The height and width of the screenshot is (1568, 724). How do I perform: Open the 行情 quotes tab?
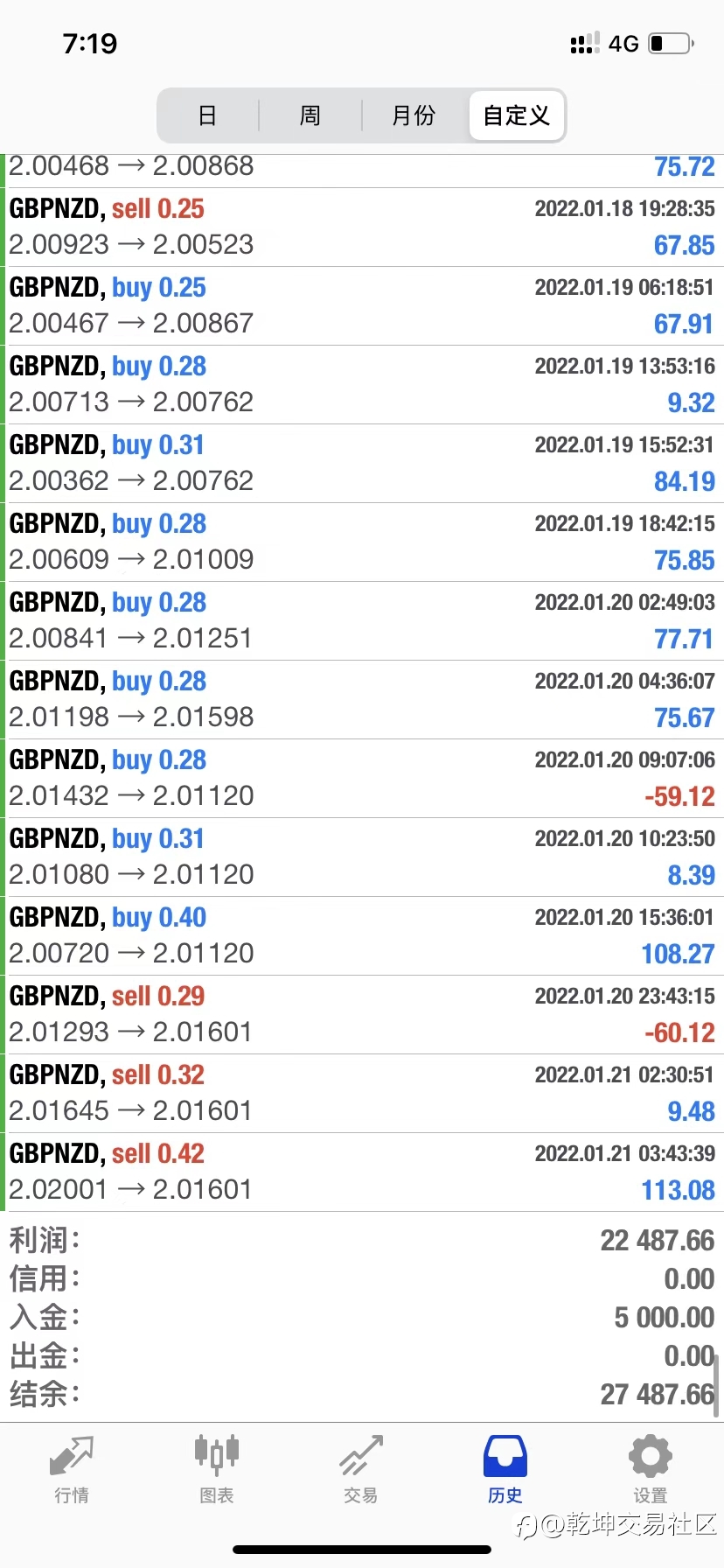tap(72, 1470)
